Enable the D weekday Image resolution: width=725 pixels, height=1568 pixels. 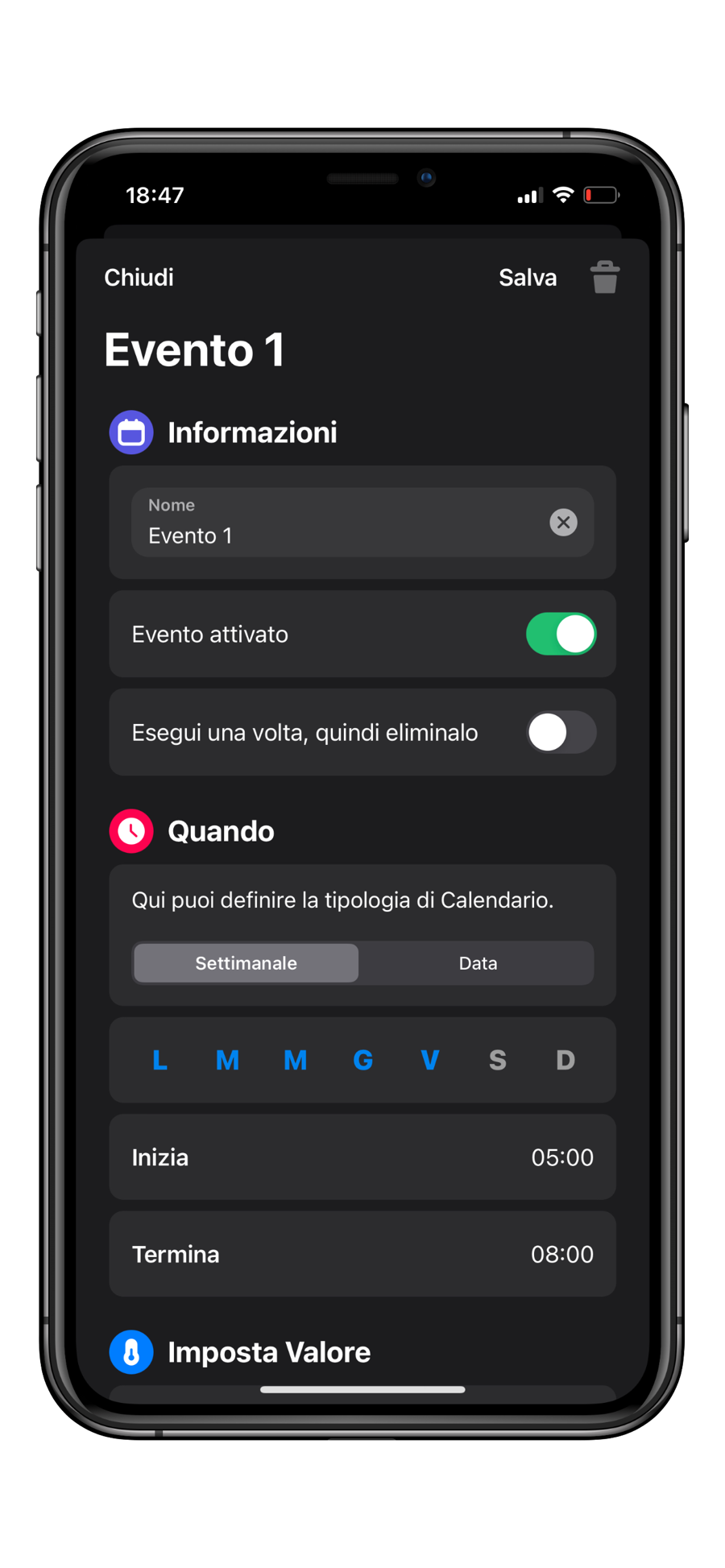565,1060
